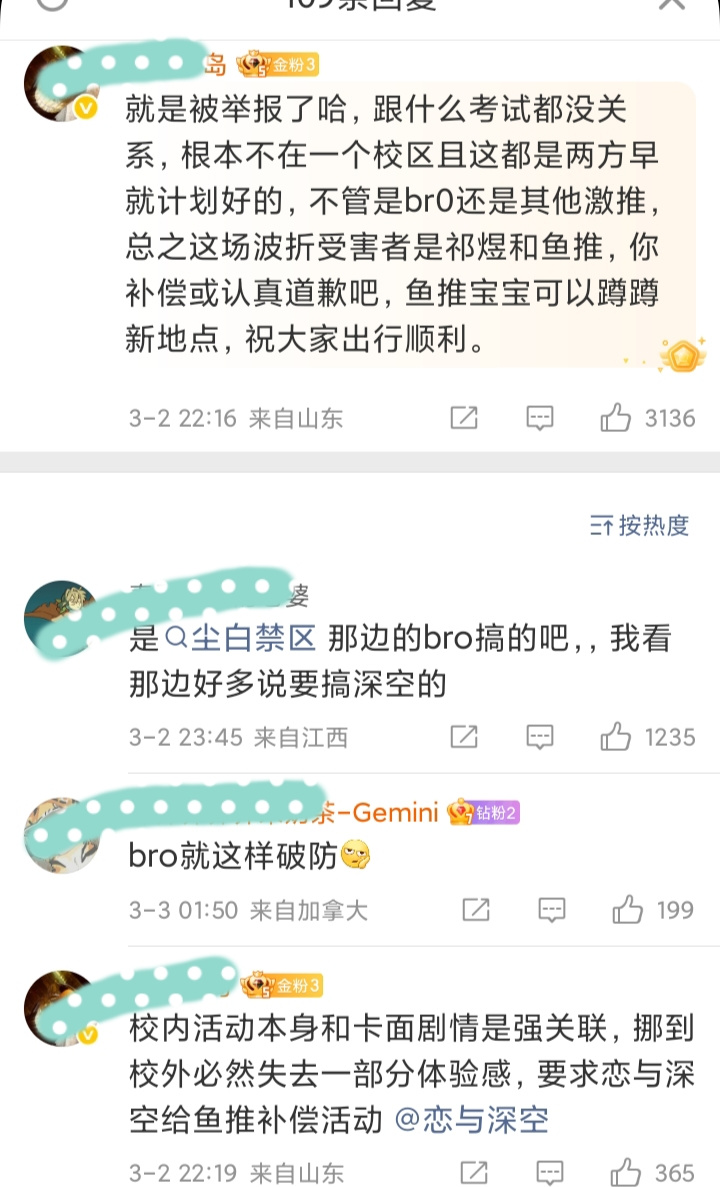Like the comment posted 3-2 22:16
The image size is (720, 1187).
coord(616,418)
